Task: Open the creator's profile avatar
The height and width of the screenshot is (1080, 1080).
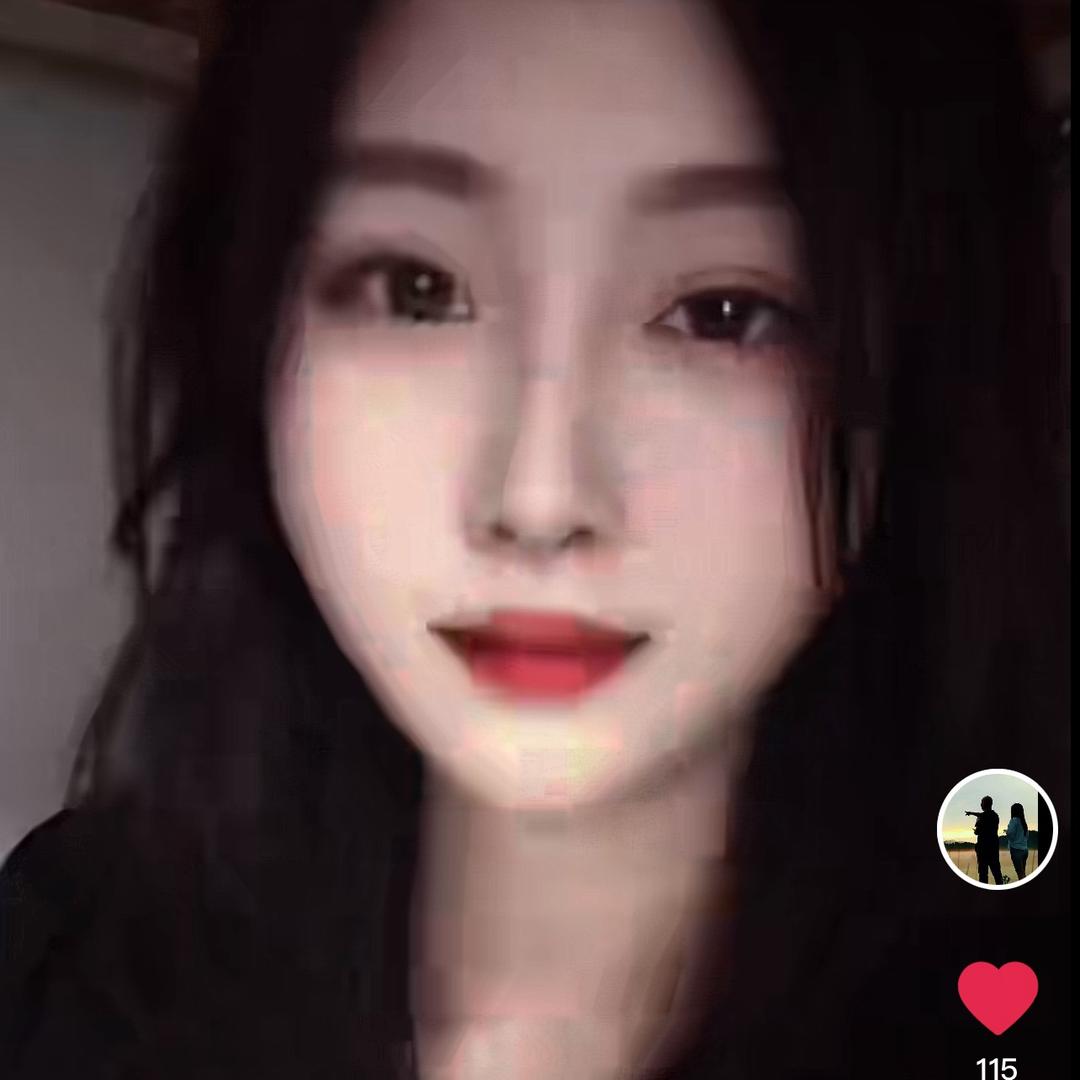Action: tap(997, 829)
